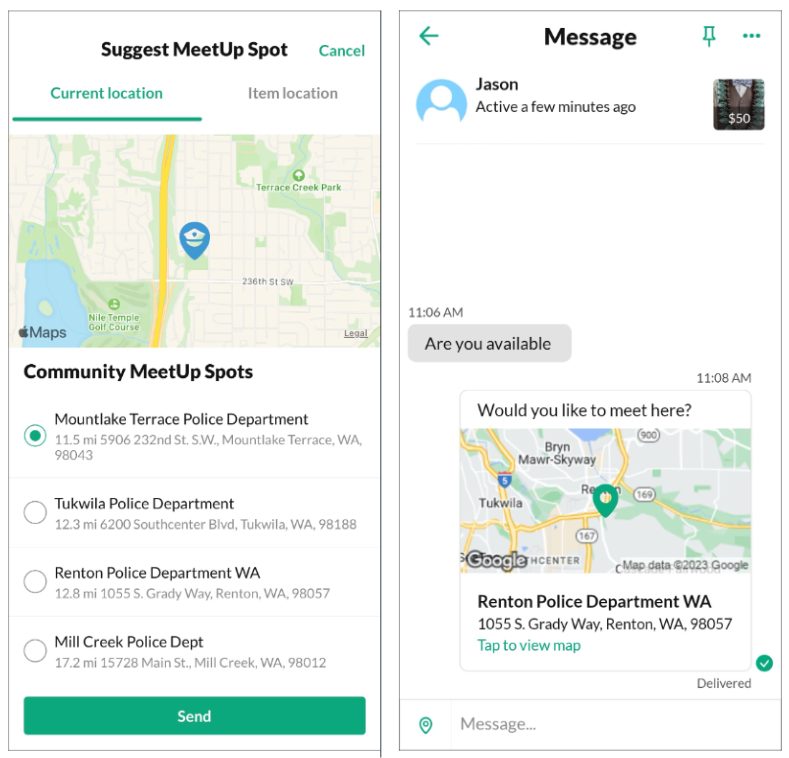The width and height of the screenshot is (789, 758).
Task: Open the $50 item thumbnail
Action: 738,104
